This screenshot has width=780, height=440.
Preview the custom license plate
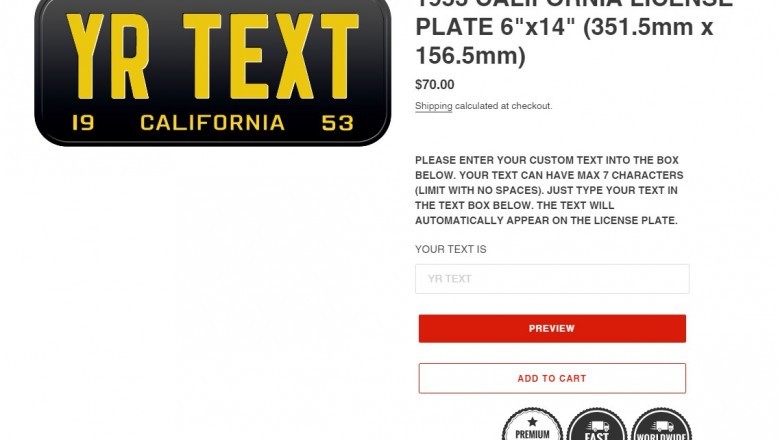click(x=551, y=328)
